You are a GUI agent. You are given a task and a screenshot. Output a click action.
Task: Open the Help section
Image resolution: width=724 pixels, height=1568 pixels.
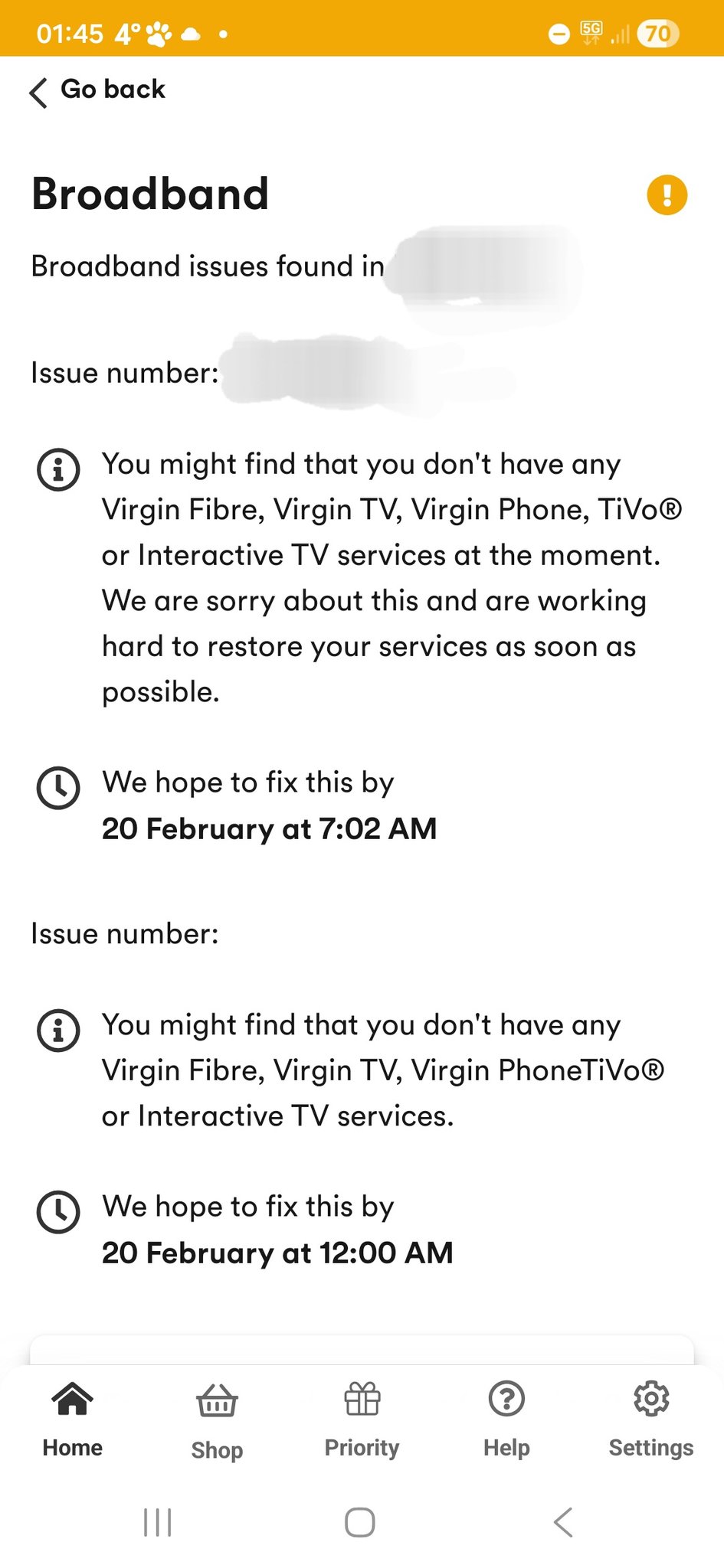pyautogui.click(x=506, y=1419)
